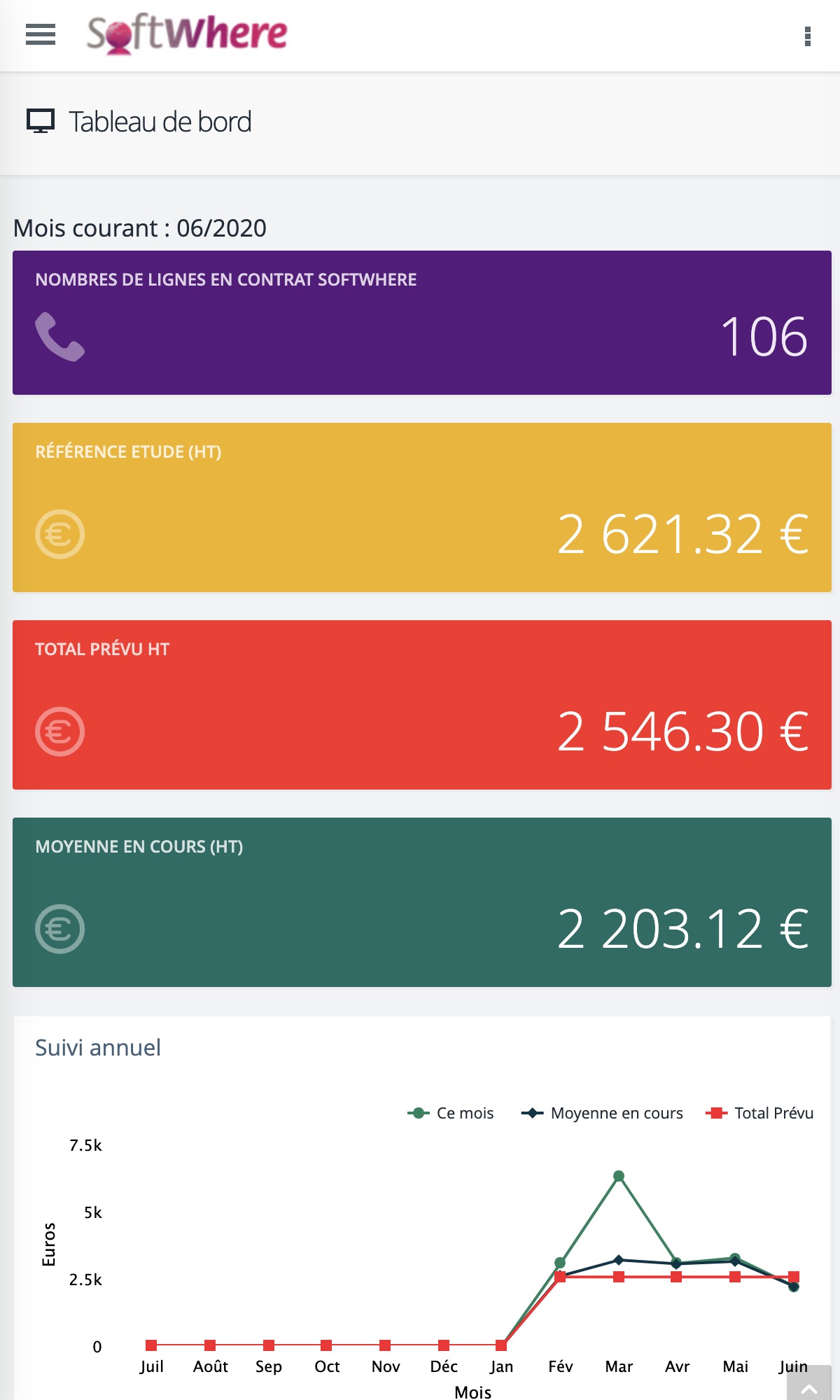The height and width of the screenshot is (1400, 840).
Task: Open the SoftWhere lines in contract card
Action: click(422, 323)
